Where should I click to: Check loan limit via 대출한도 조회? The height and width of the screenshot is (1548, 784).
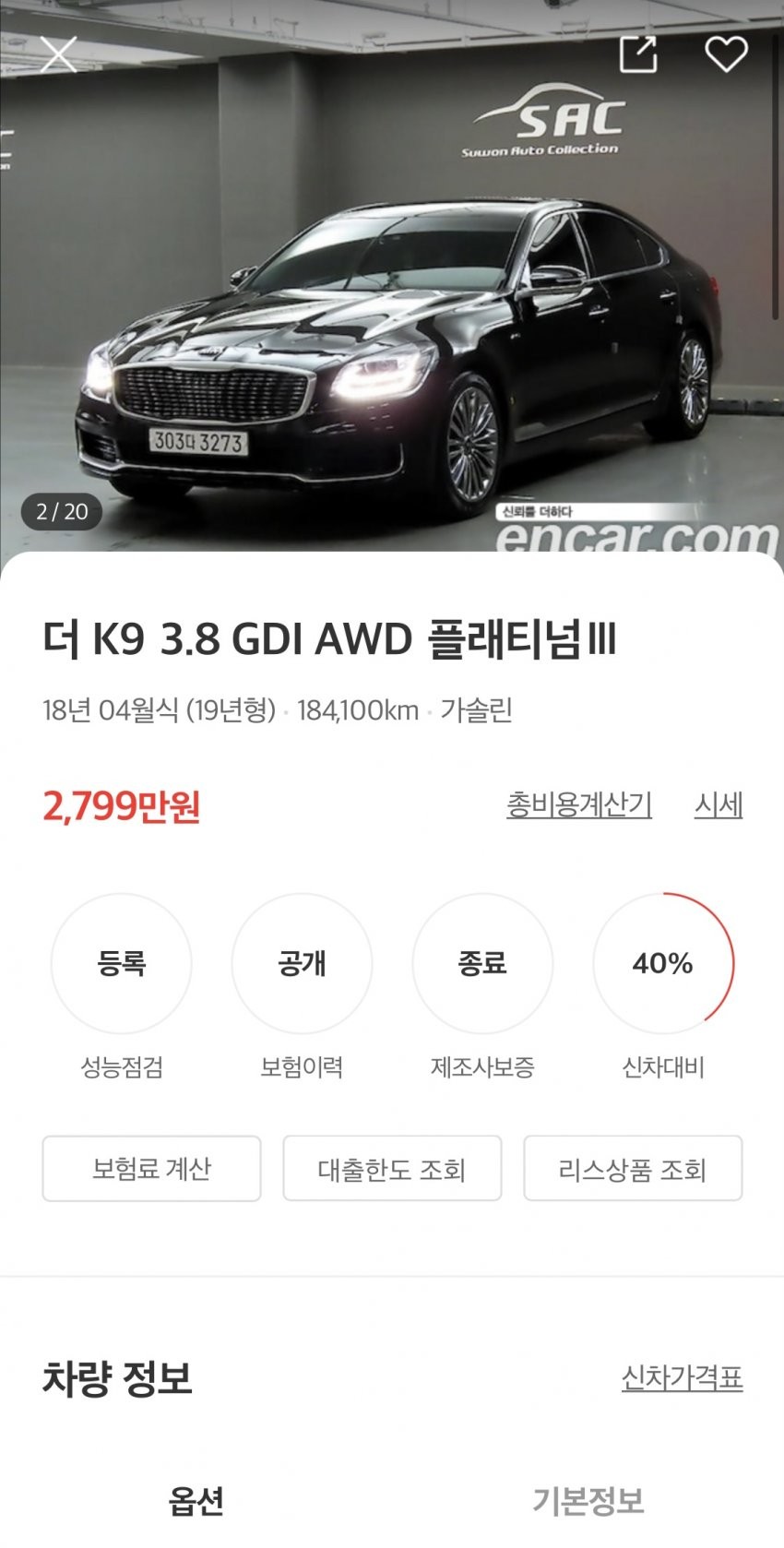pyautogui.click(x=392, y=1169)
